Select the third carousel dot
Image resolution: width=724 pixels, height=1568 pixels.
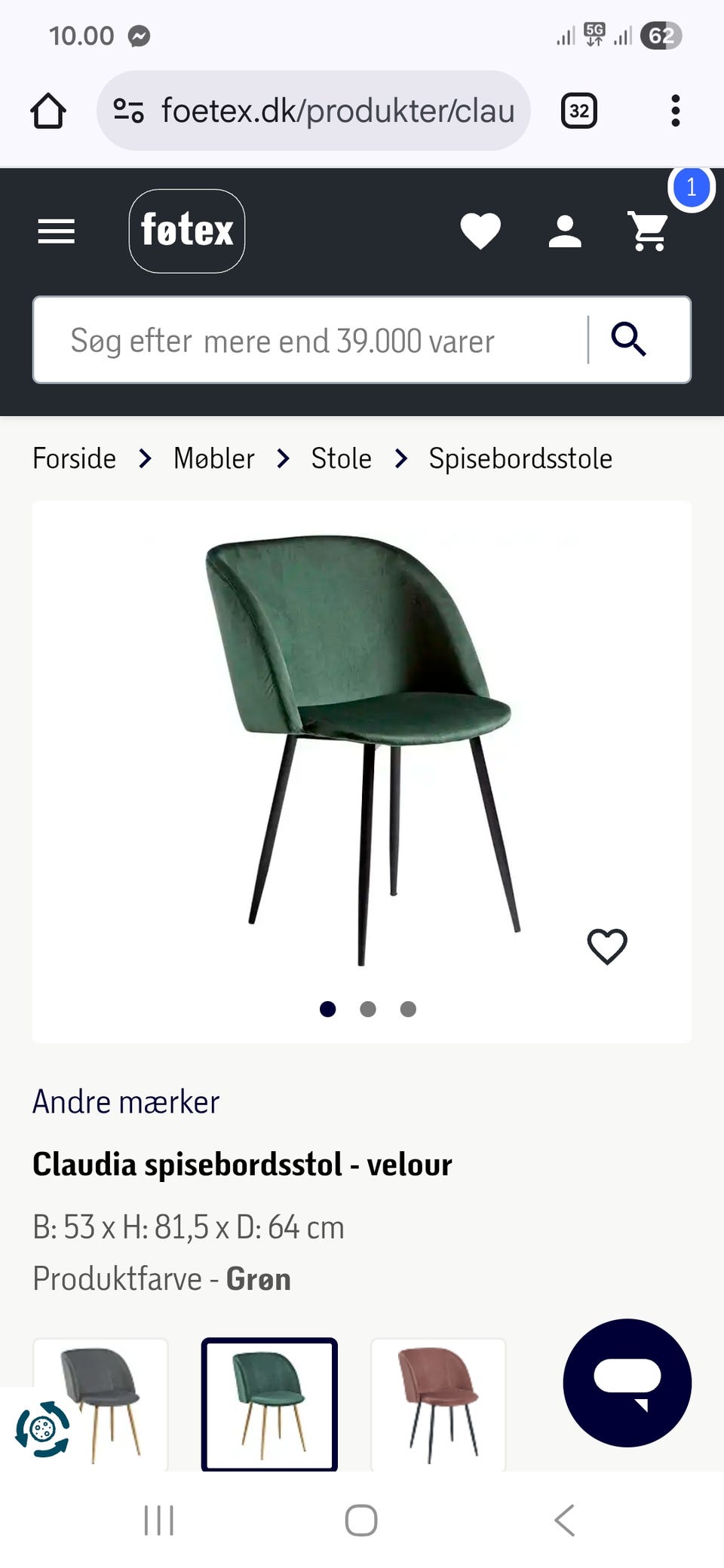[408, 1009]
